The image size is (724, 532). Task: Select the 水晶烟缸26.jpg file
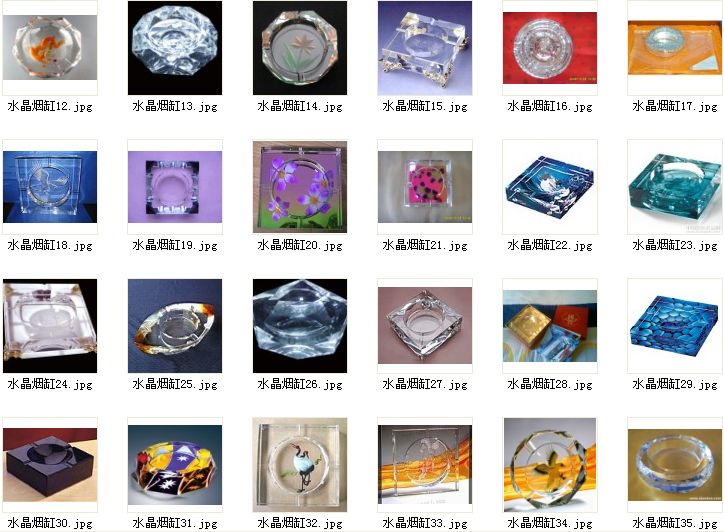coord(299,326)
